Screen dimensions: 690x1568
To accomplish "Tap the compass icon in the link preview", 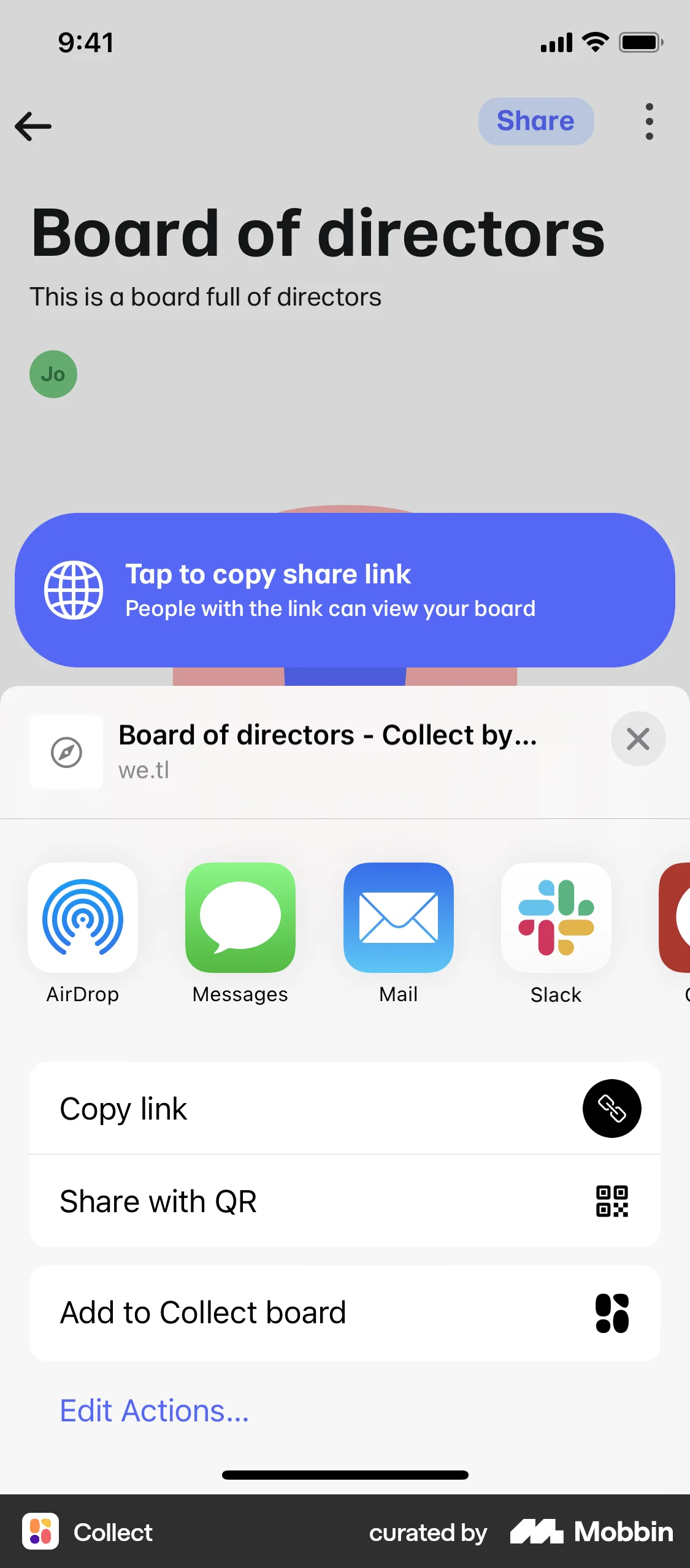I will click(66, 751).
